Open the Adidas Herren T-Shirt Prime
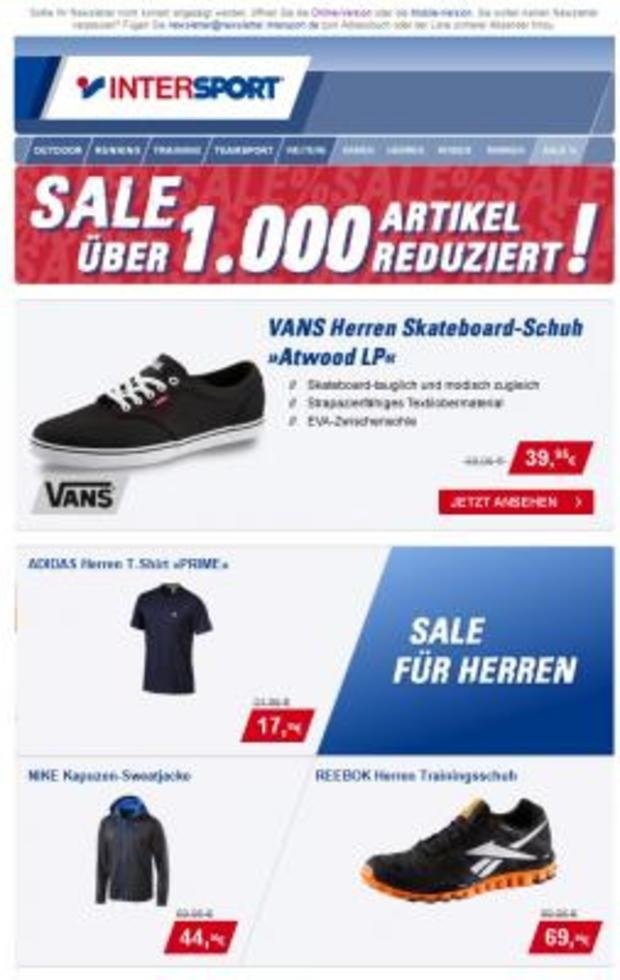 click(170, 640)
